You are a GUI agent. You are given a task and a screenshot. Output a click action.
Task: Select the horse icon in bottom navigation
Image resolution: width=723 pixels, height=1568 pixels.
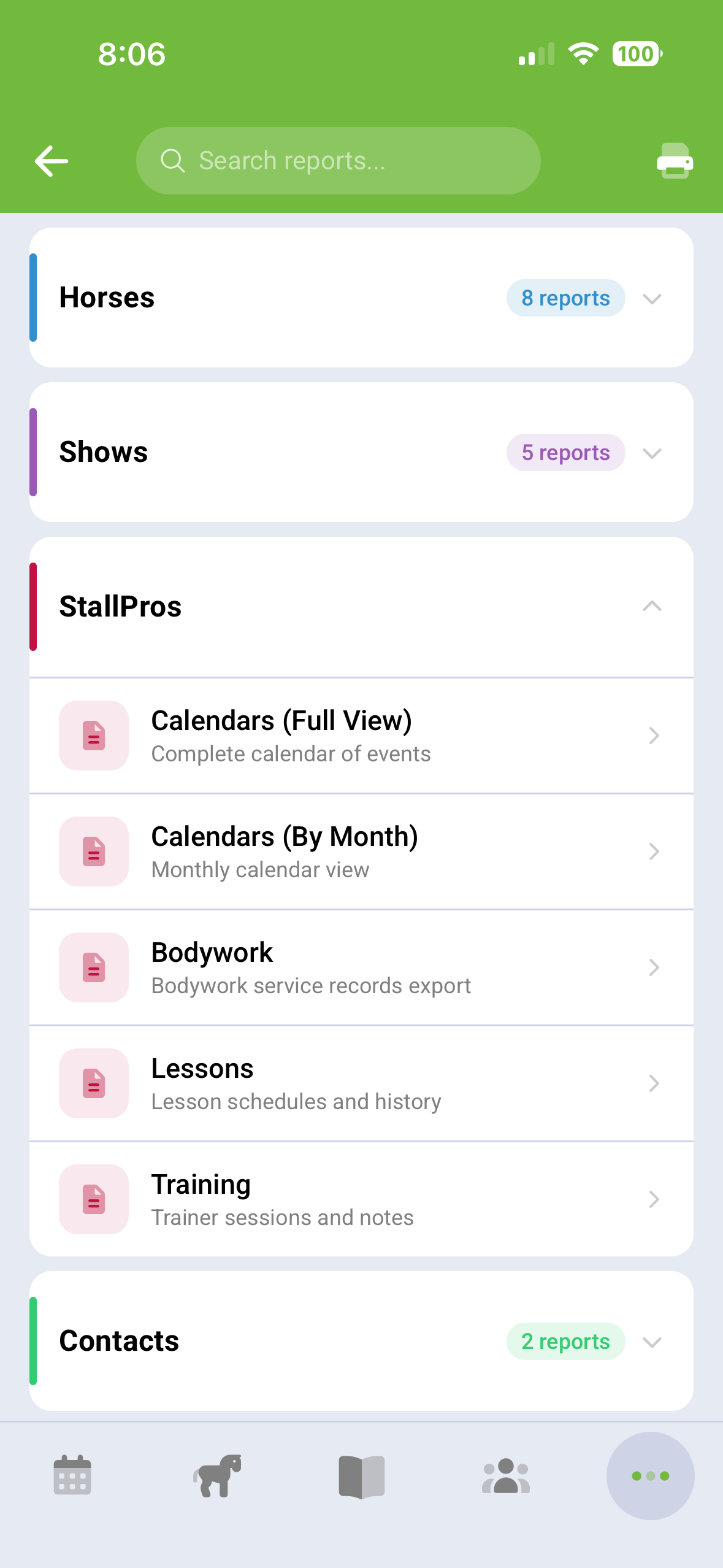216,1477
